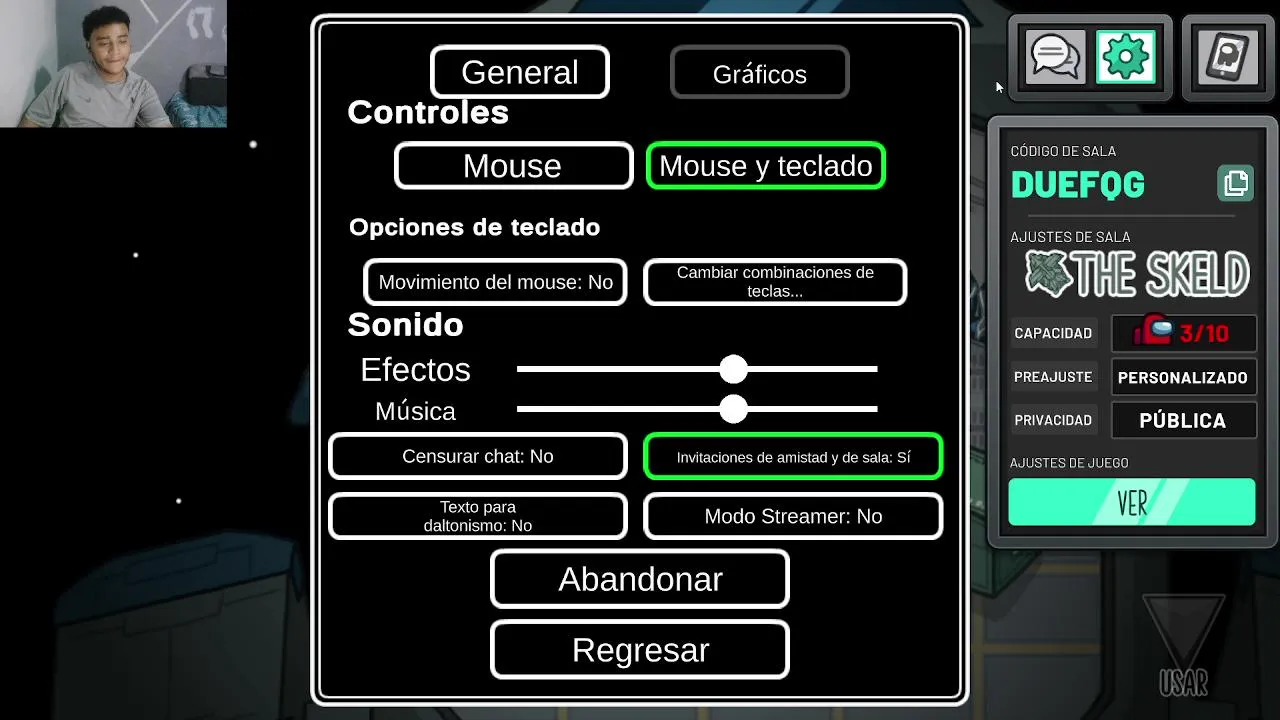Tap Abandonar to leave the room
Viewport: 1280px width, 720px height.
[640, 579]
